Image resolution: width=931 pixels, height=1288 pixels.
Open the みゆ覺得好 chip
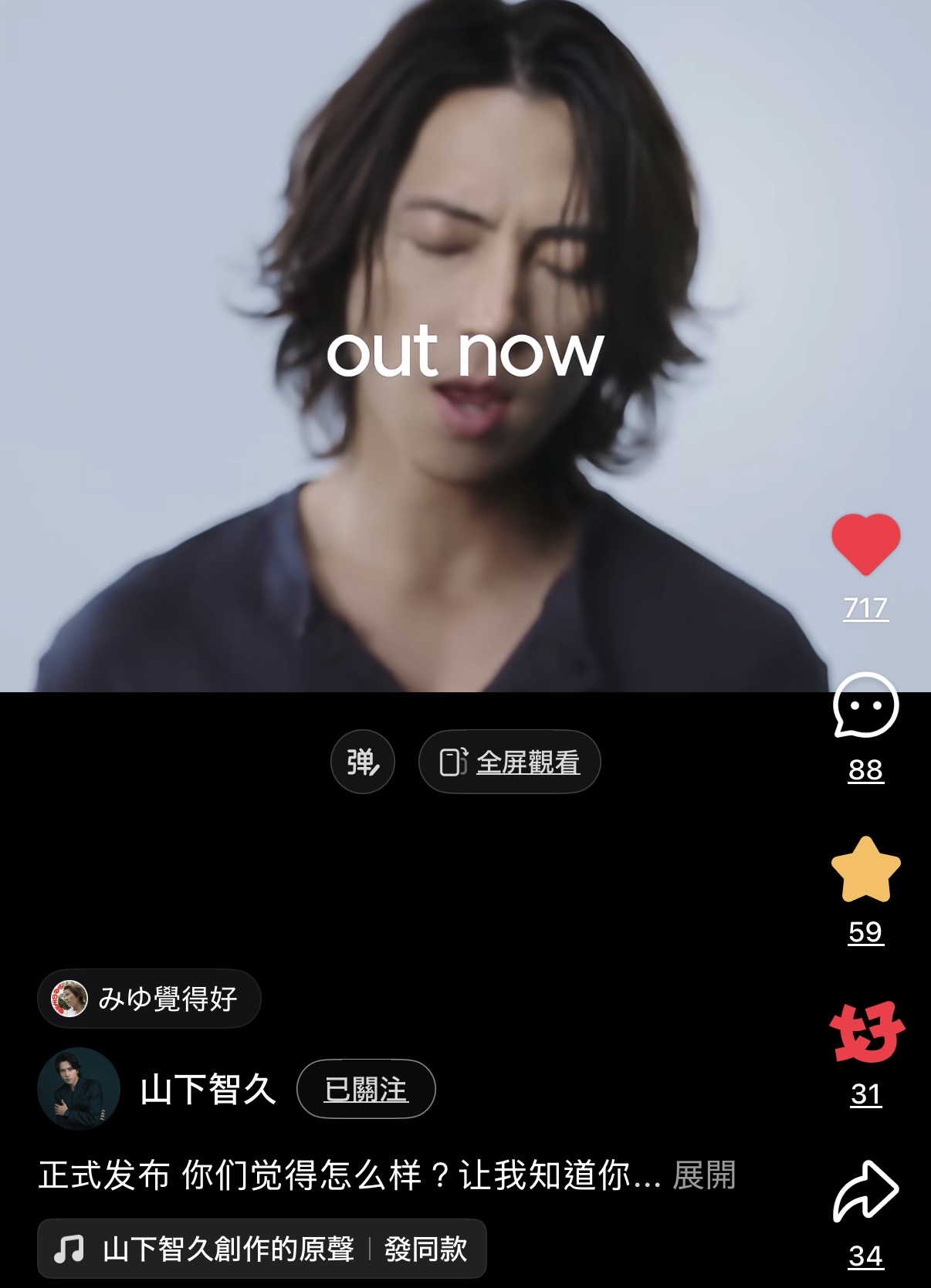[x=149, y=999]
